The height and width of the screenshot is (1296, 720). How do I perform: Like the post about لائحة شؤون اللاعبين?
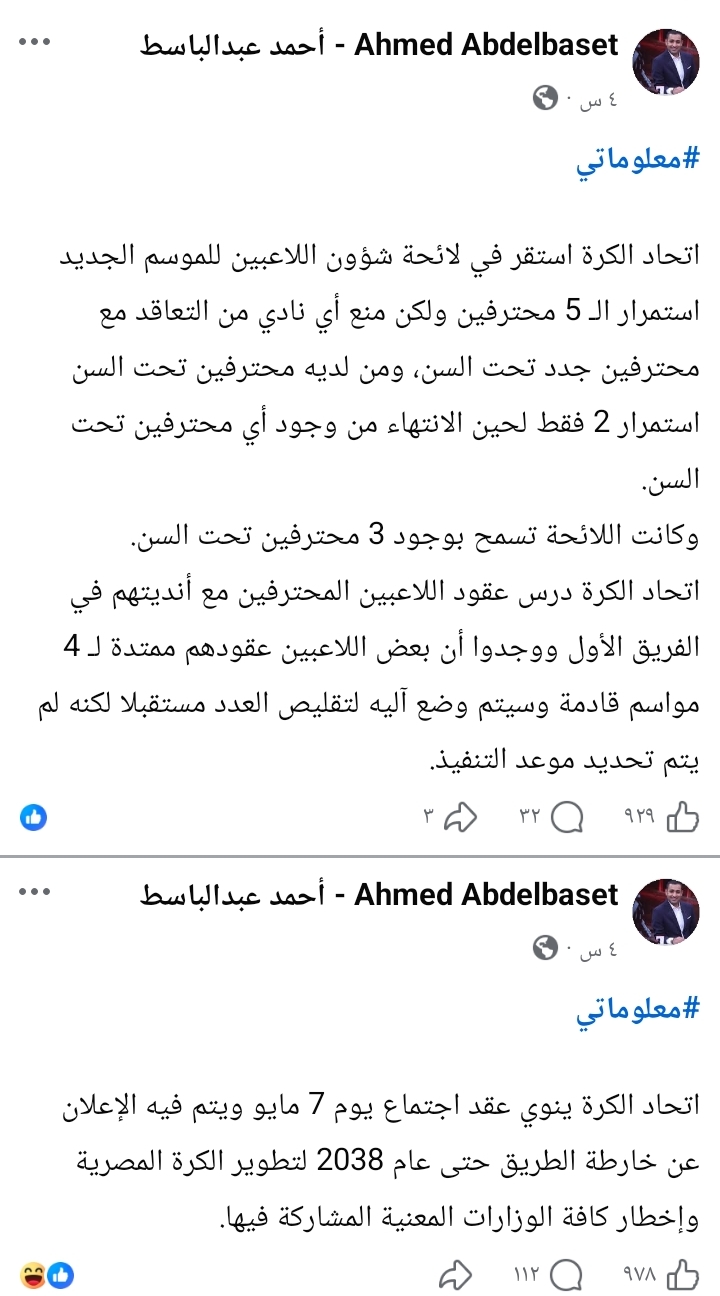point(682,817)
